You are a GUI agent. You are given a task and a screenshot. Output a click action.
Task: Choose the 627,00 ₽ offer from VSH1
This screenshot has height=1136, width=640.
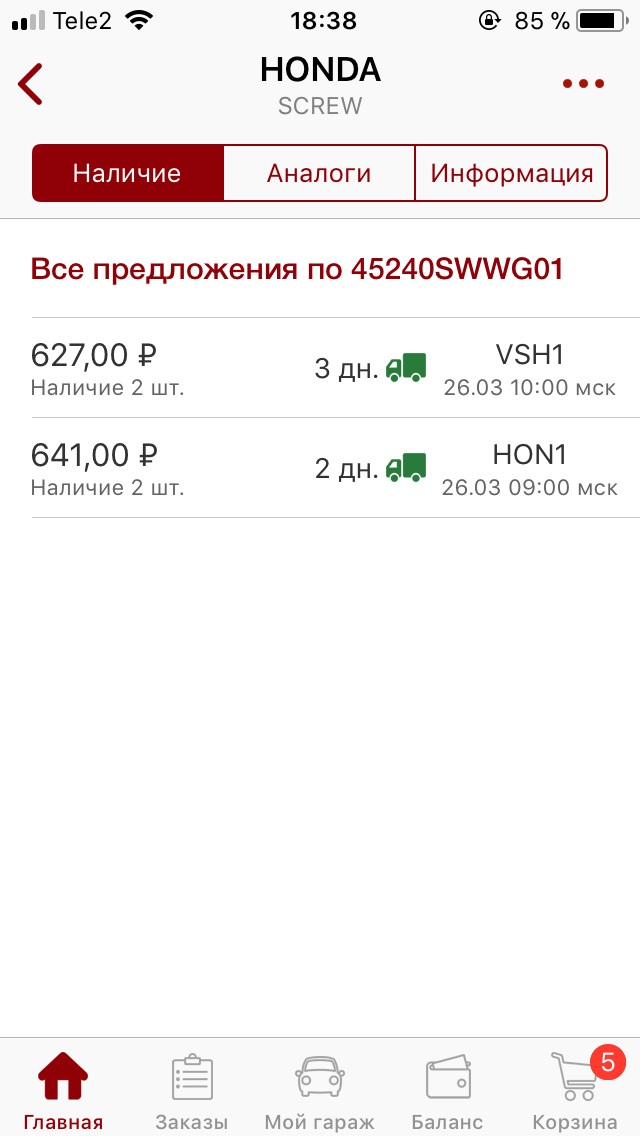coord(320,368)
